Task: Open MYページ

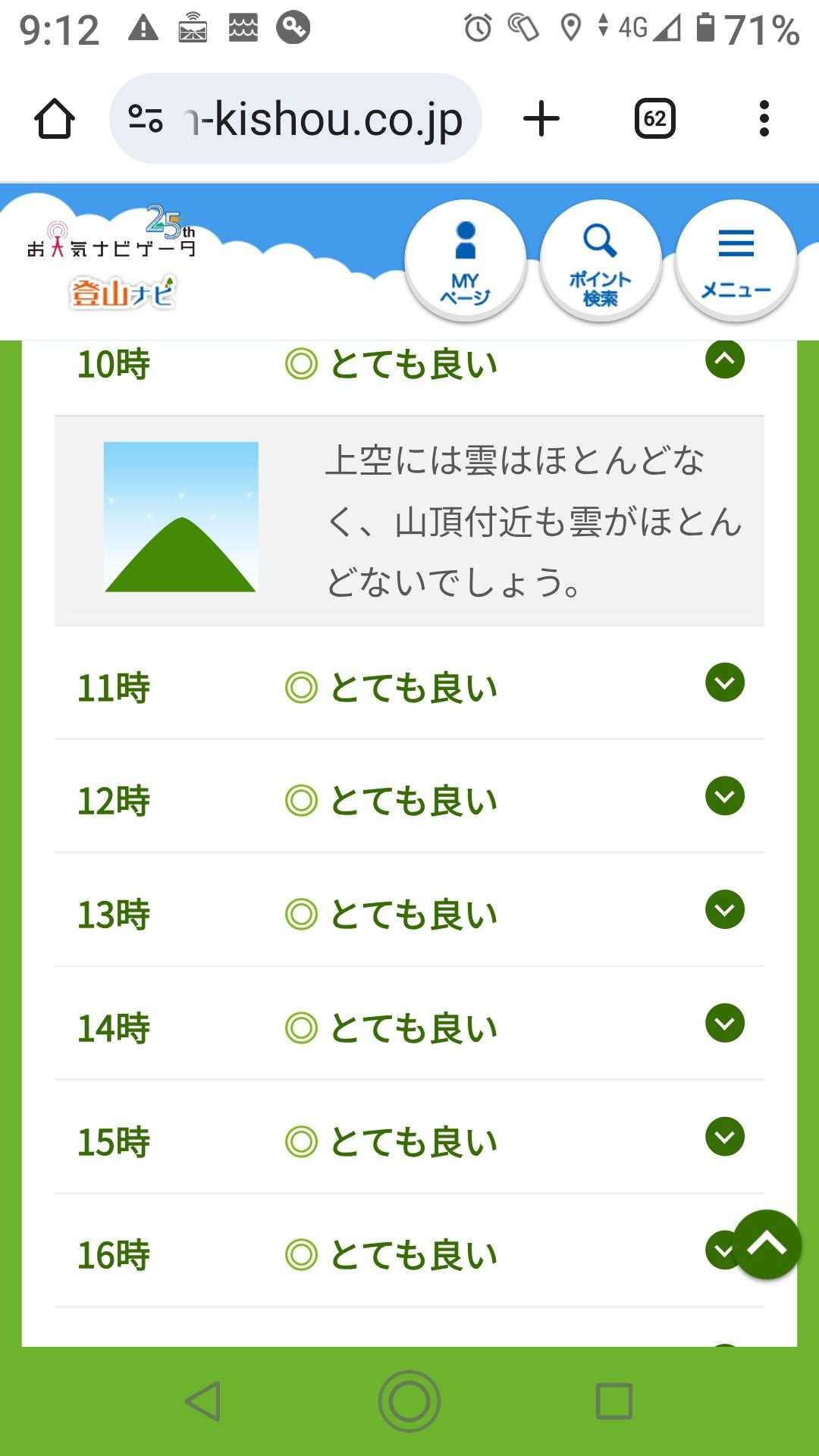Action: pyautogui.click(x=466, y=262)
